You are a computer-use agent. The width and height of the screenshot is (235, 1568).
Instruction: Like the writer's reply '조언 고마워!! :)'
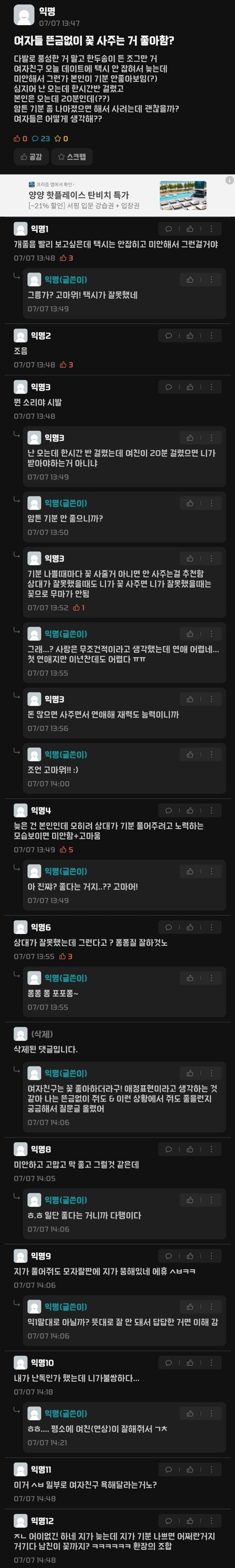pyautogui.click(x=190, y=754)
